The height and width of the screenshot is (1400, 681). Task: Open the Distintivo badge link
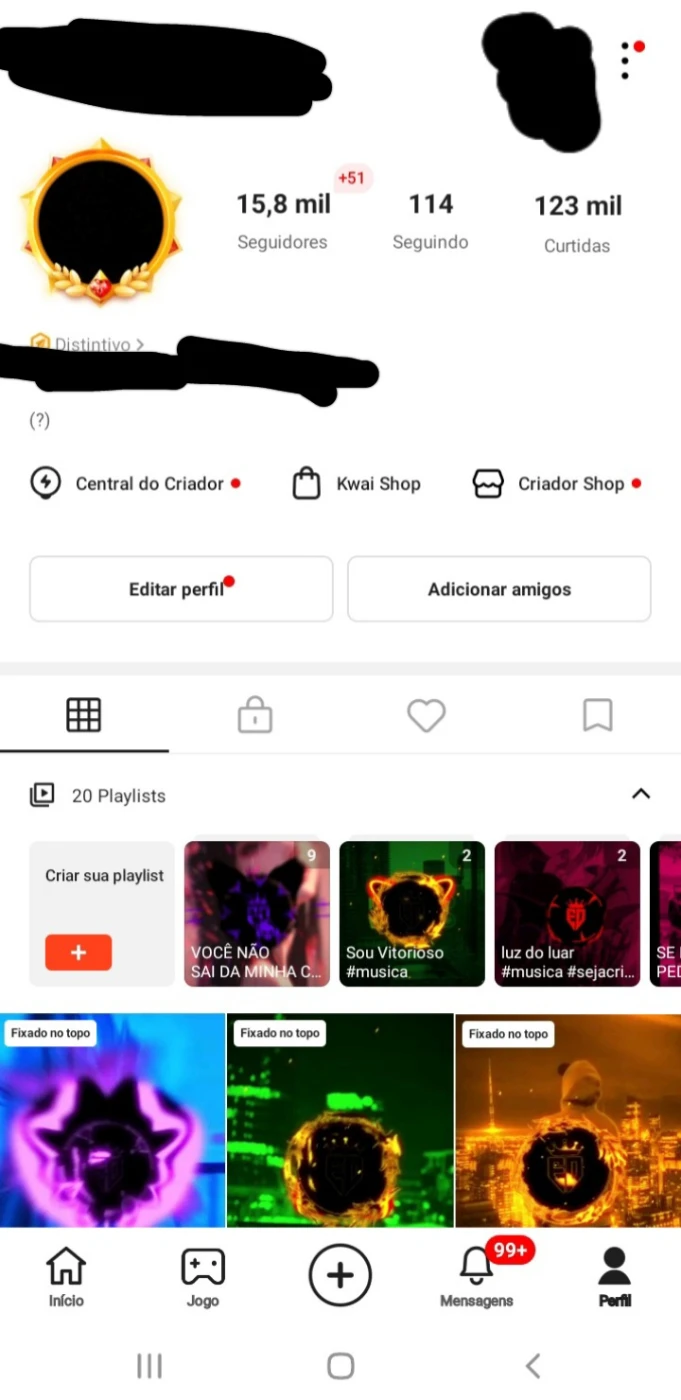pos(90,344)
